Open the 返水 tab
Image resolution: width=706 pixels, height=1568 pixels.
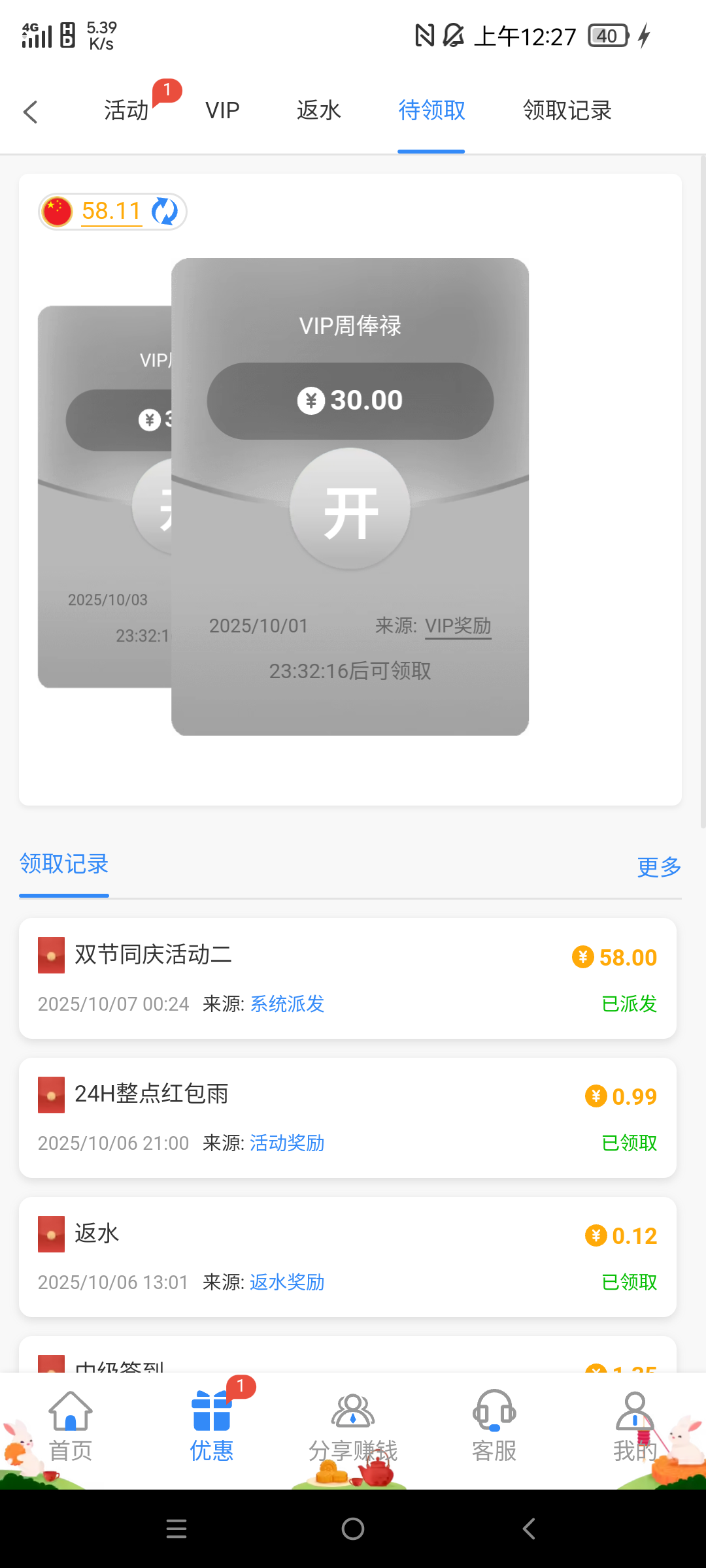(x=318, y=110)
